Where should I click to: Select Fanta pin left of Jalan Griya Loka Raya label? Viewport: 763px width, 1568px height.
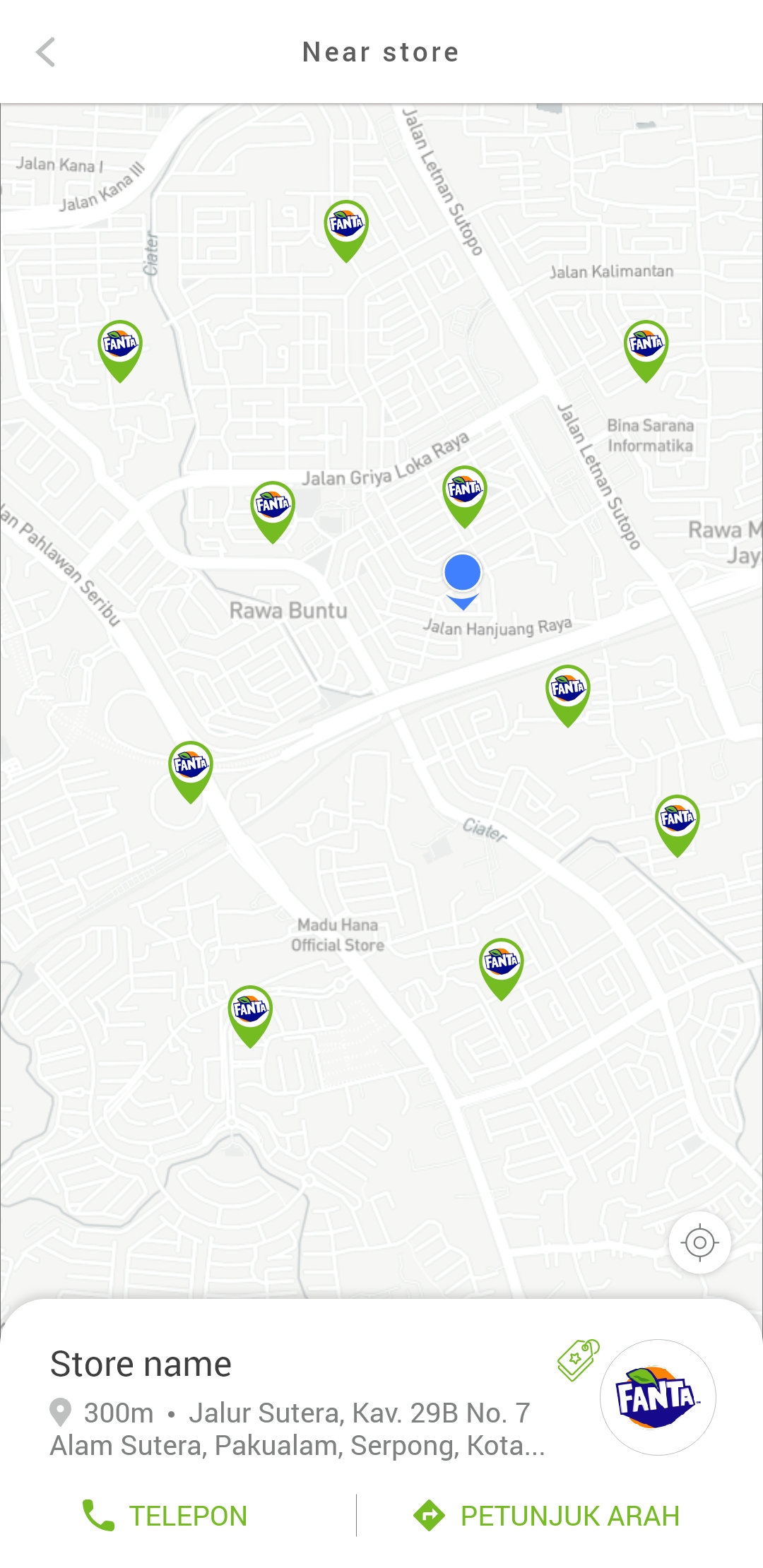coord(273,511)
